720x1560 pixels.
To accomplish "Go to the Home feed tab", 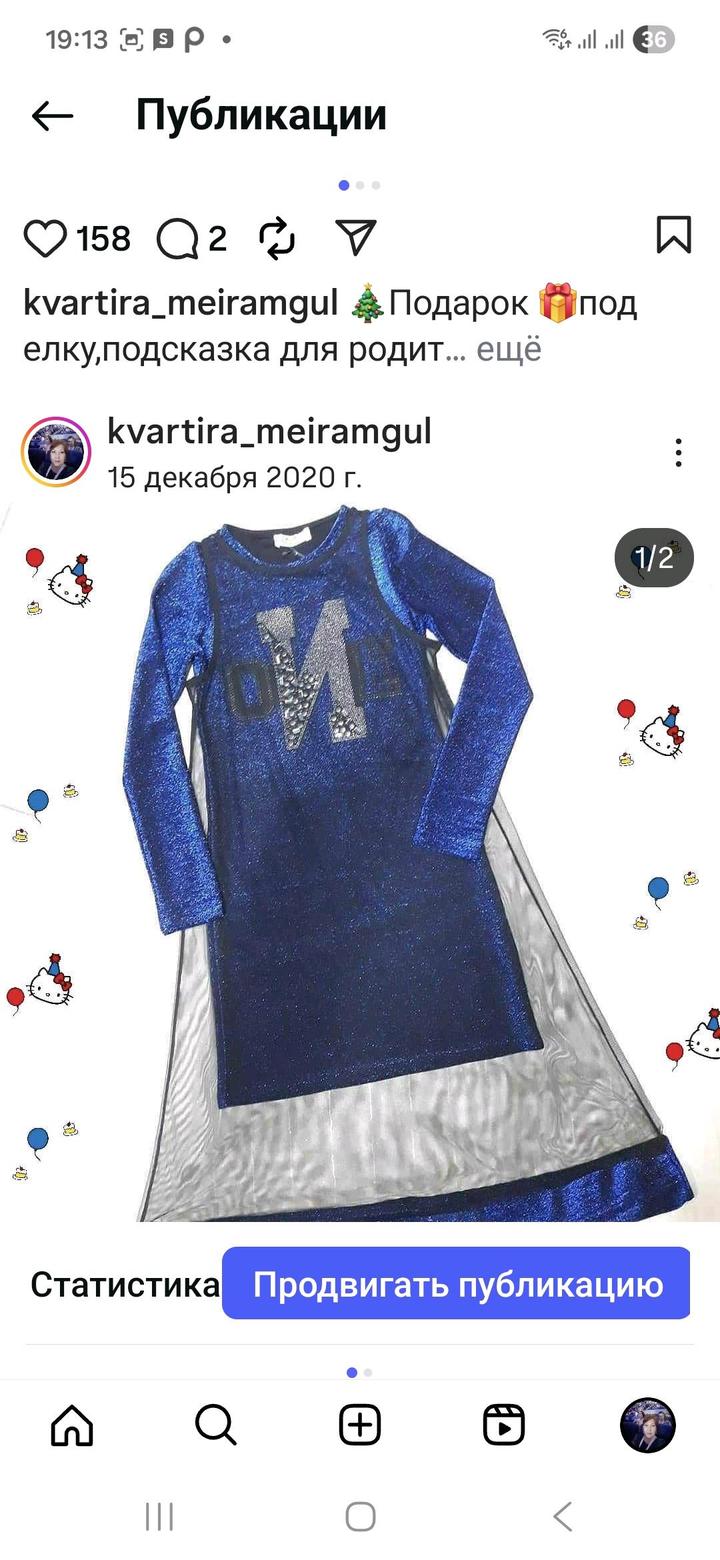I will tap(72, 1425).
